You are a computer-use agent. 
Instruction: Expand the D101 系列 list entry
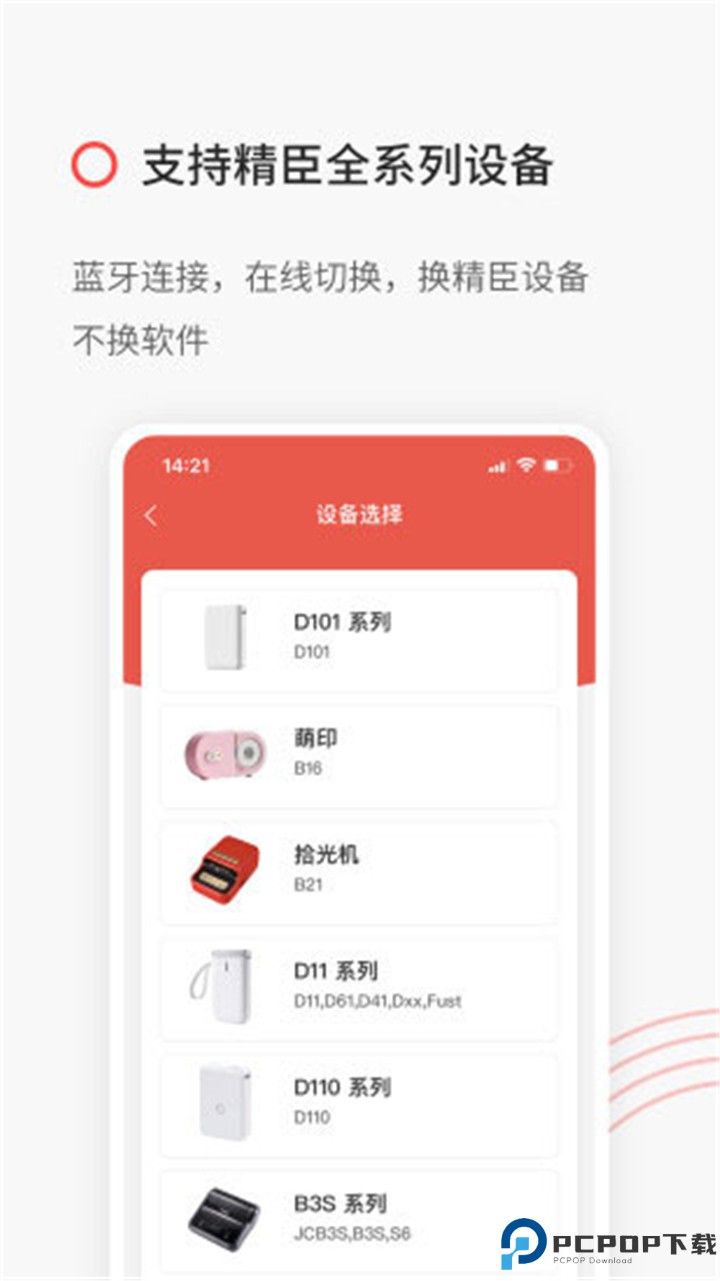(360, 639)
